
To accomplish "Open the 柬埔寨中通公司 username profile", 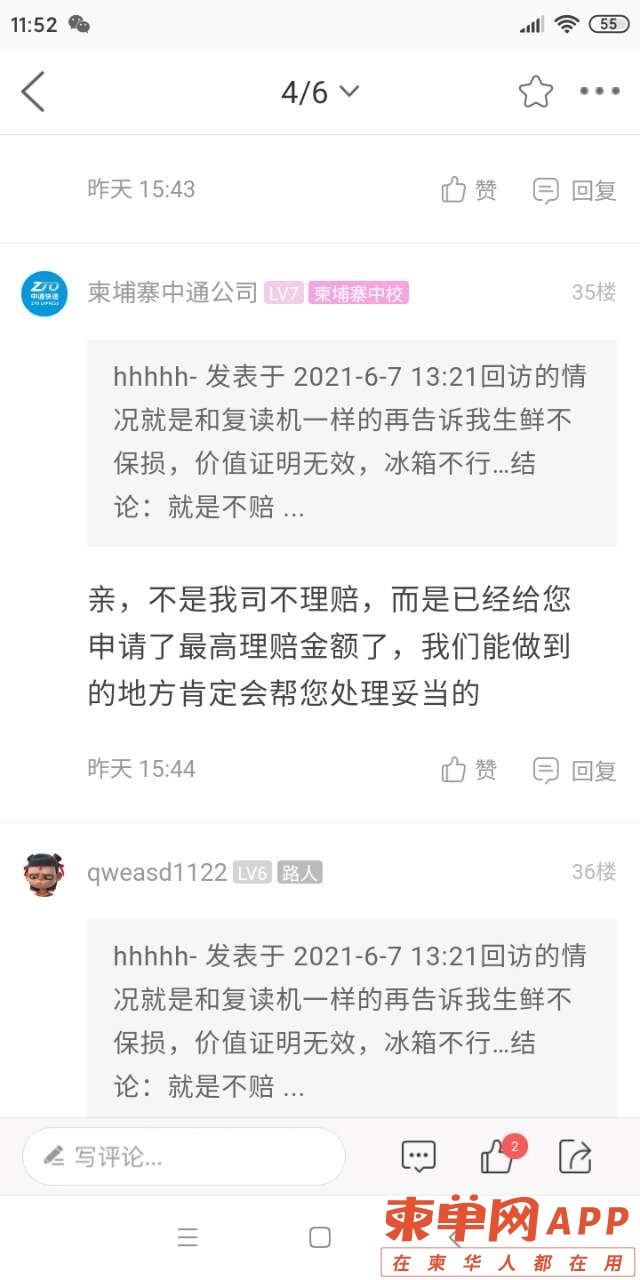I will (x=172, y=293).
